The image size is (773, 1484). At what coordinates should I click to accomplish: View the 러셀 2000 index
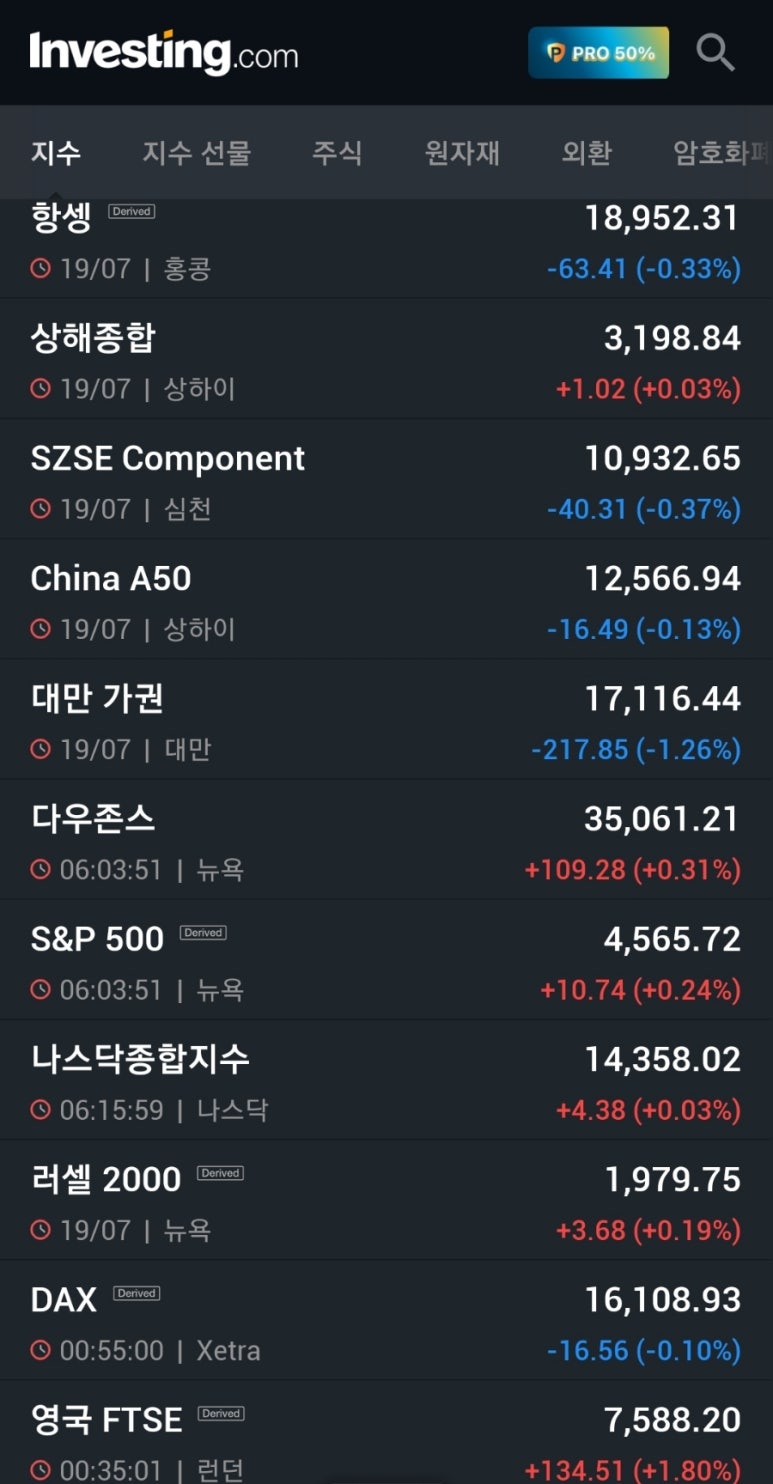(386, 1199)
